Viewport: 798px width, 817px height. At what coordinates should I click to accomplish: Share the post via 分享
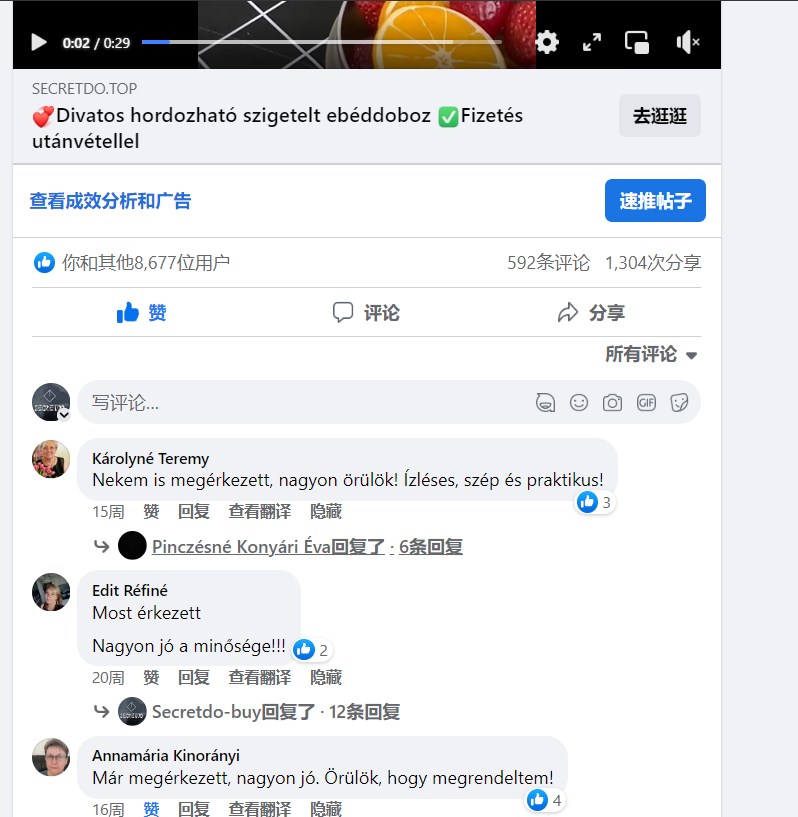point(591,313)
